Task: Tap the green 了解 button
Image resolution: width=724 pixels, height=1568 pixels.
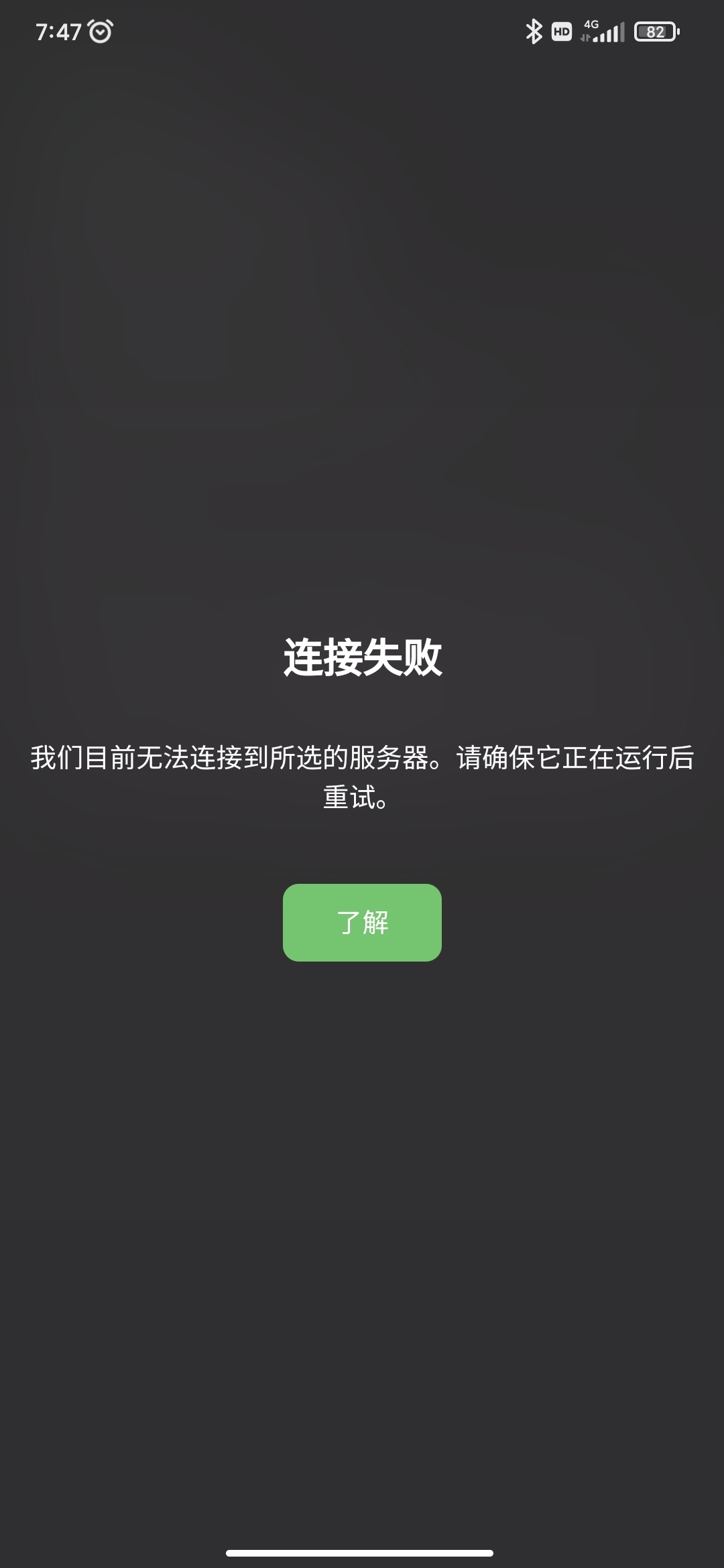Action: [x=362, y=922]
